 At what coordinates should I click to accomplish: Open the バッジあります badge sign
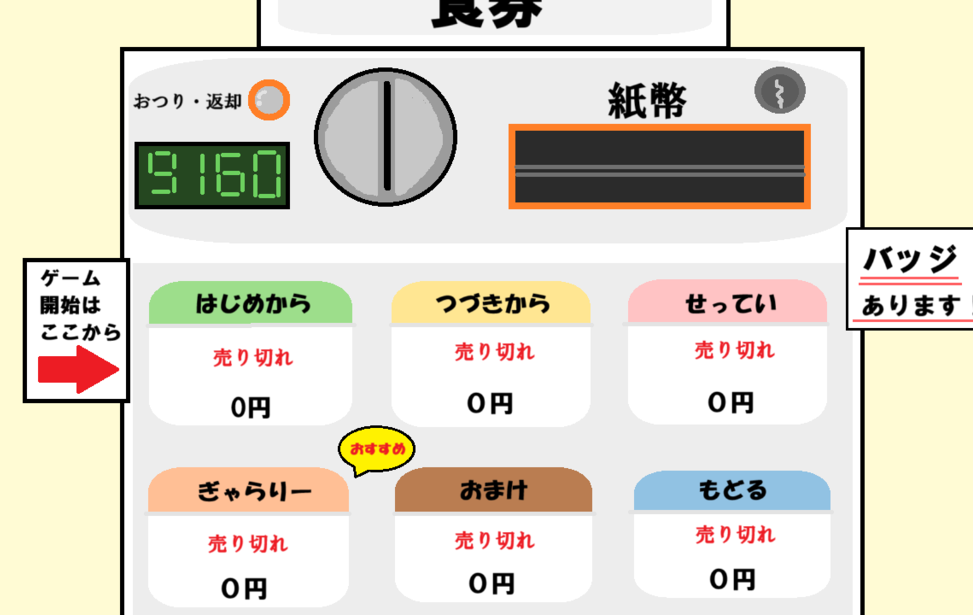click(x=911, y=279)
